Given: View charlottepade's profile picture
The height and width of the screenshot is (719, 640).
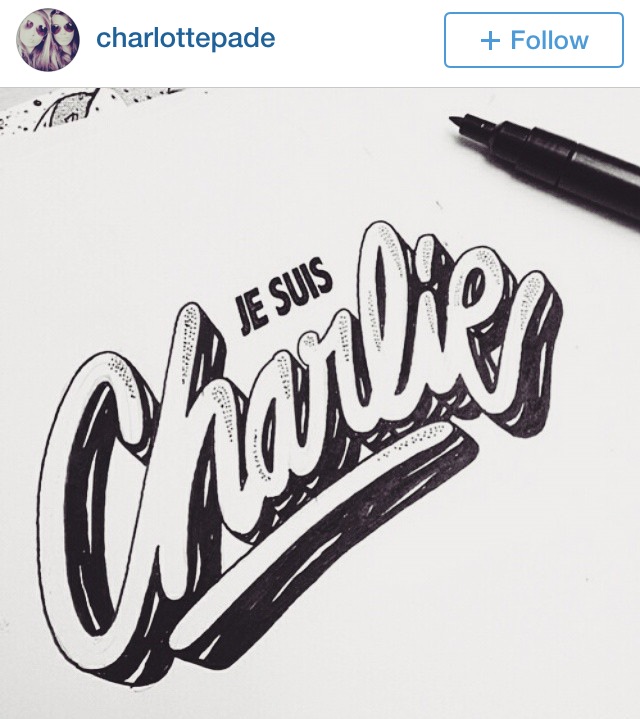Looking at the screenshot, I should click(x=48, y=40).
